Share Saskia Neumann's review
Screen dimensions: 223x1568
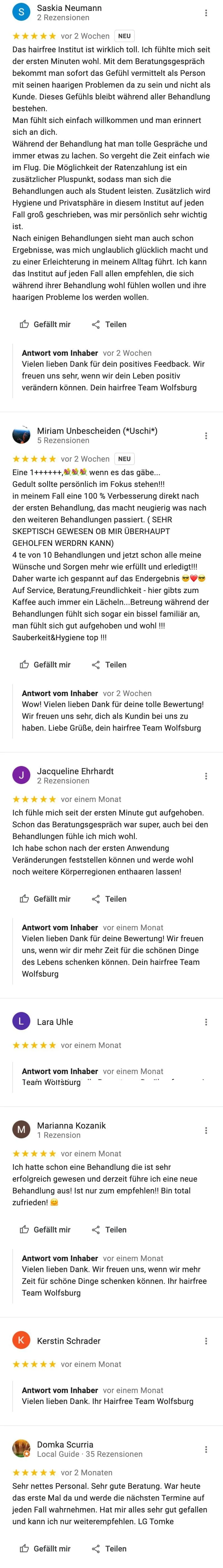coord(109,324)
